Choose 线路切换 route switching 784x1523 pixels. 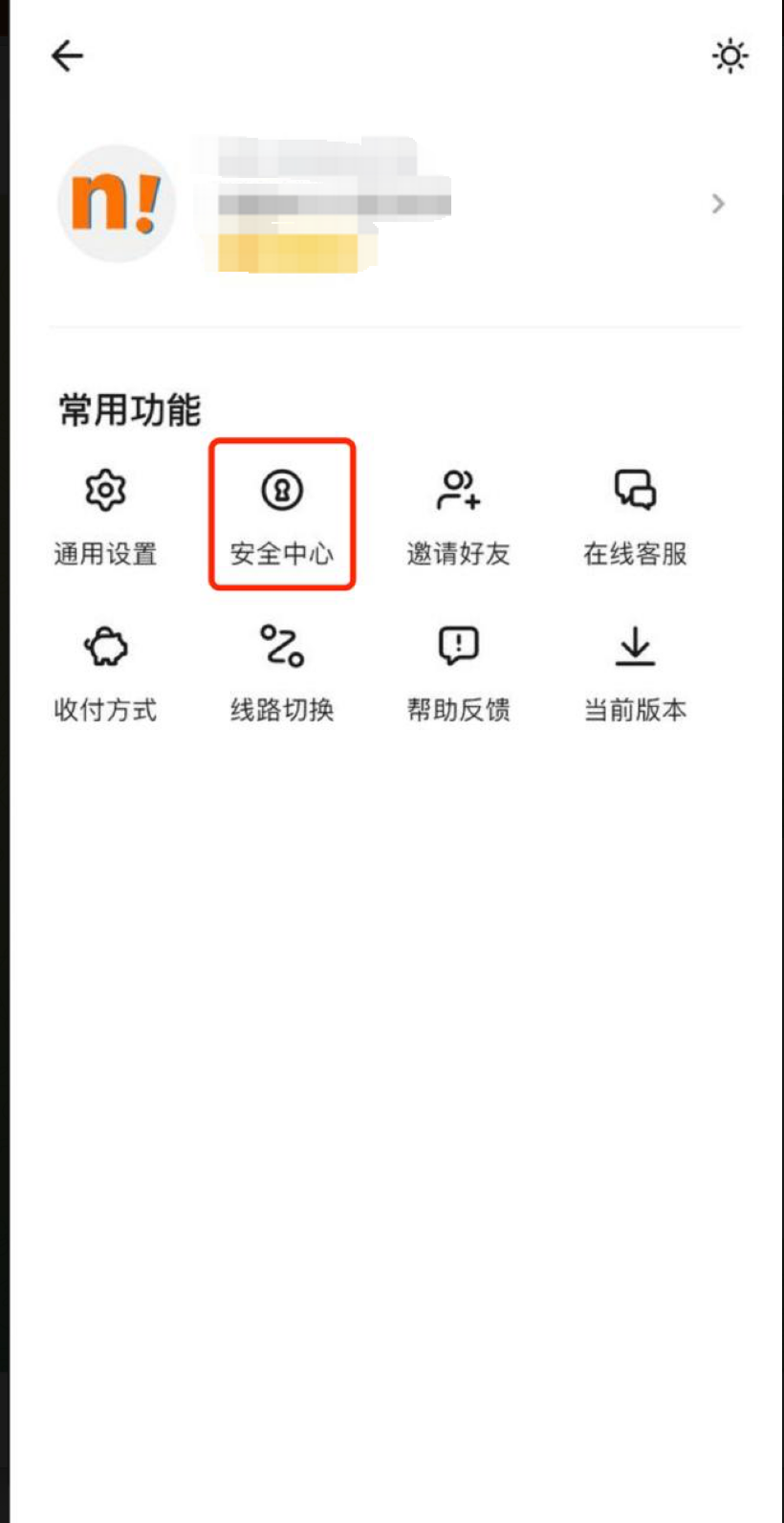pyautogui.click(x=282, y=673)
